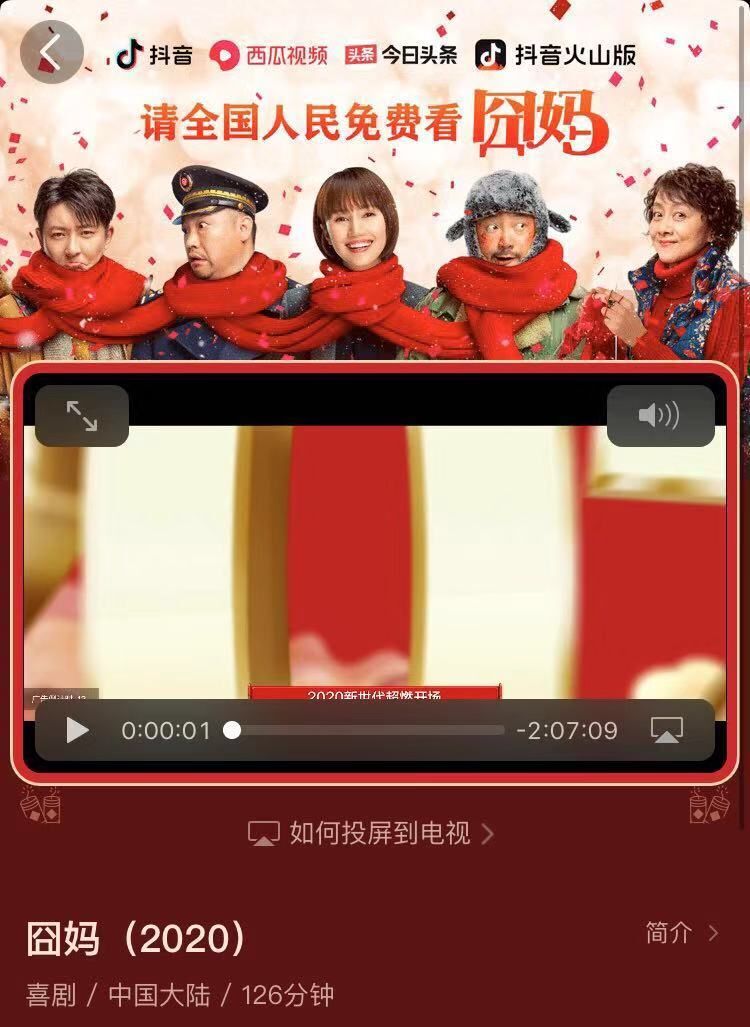Open 如何投屏到电视 help link
The height and width of the screenshot is (1027, 750).
[x=372, y=833]
